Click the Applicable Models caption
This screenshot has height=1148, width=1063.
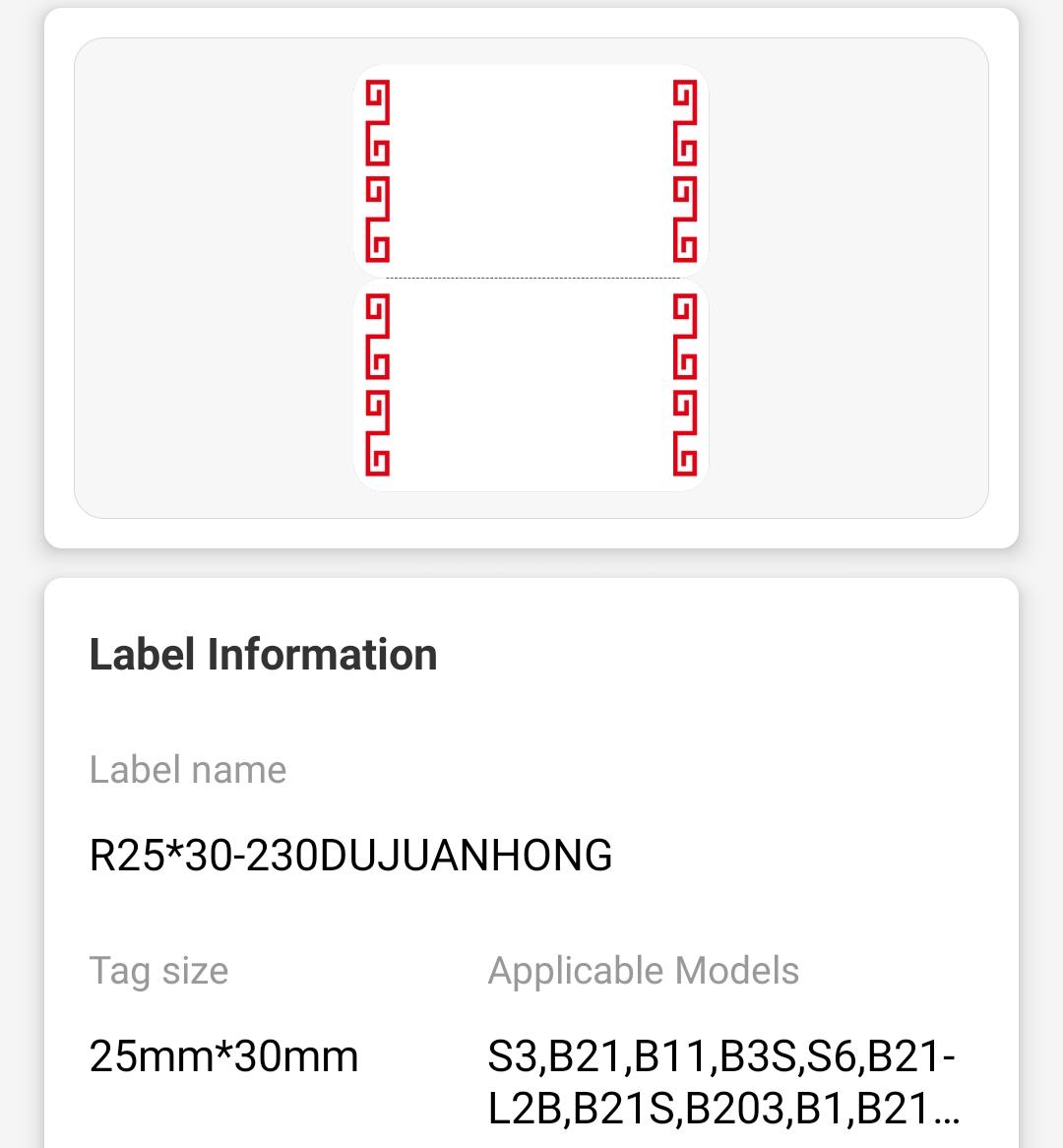[643, 971]
